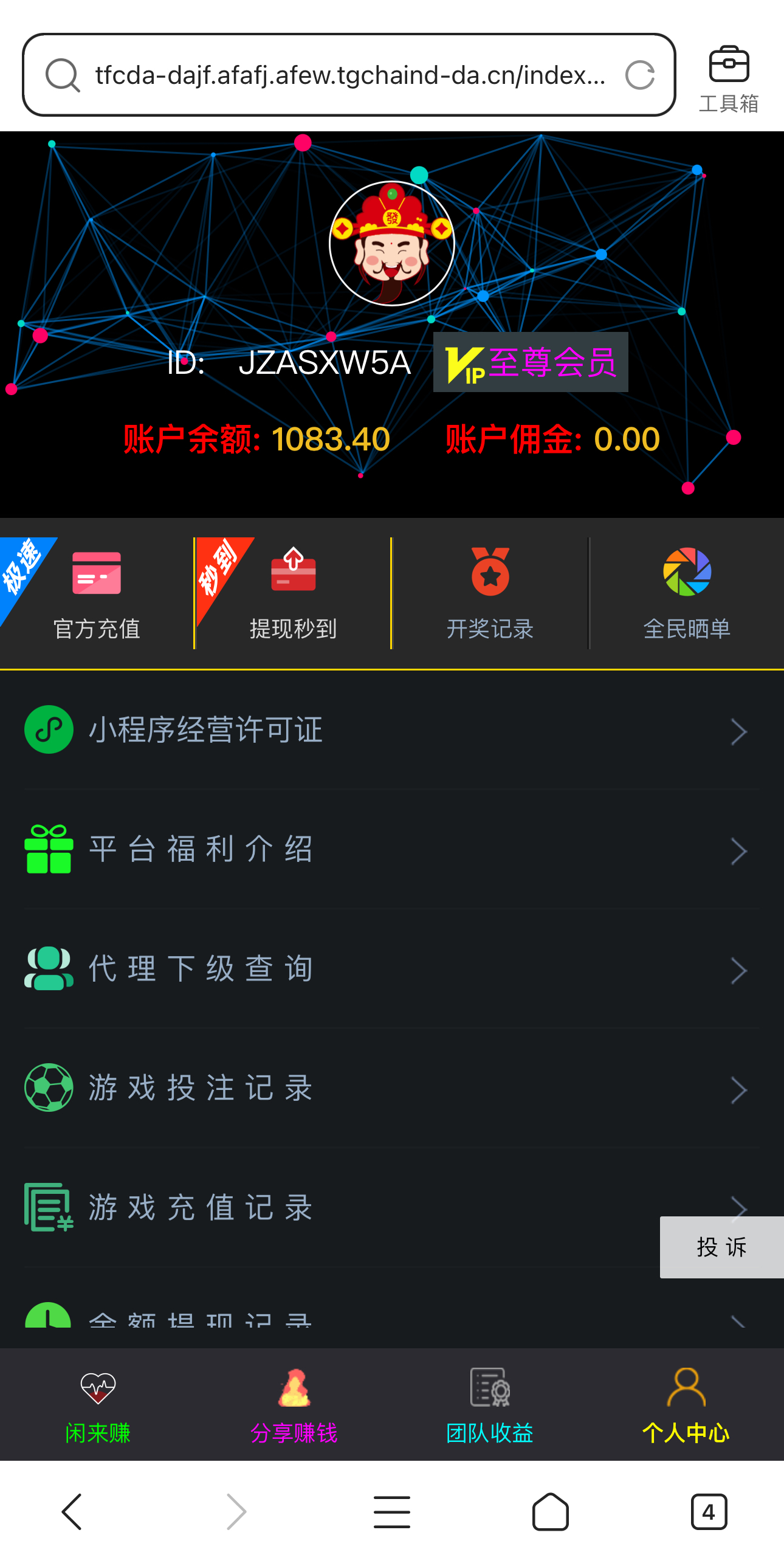Switch to 分享赚钱 tab
The width and height of the screenshot is (784, 1558).
tap(294, 1405)
